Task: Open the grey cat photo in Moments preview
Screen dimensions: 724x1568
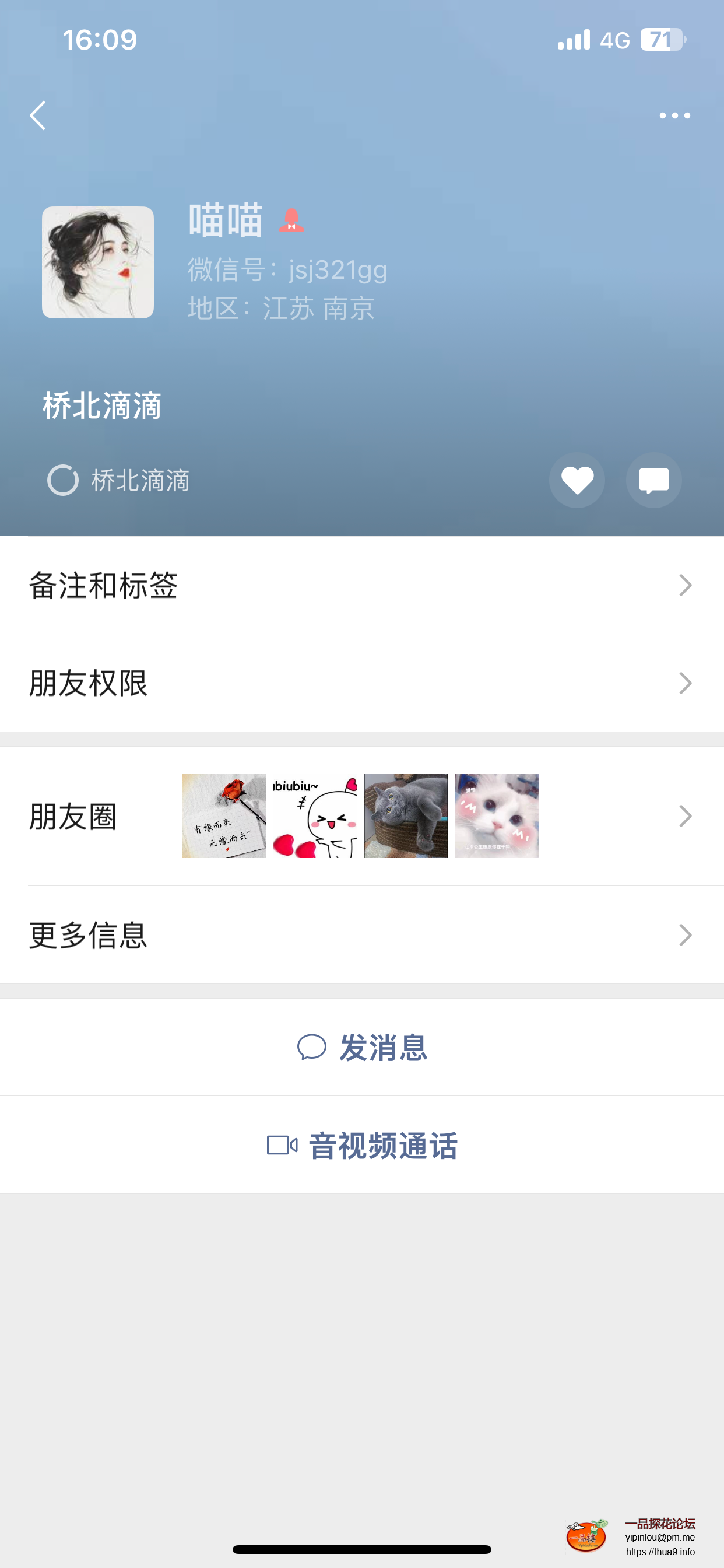Action: [x=405, y=815]
